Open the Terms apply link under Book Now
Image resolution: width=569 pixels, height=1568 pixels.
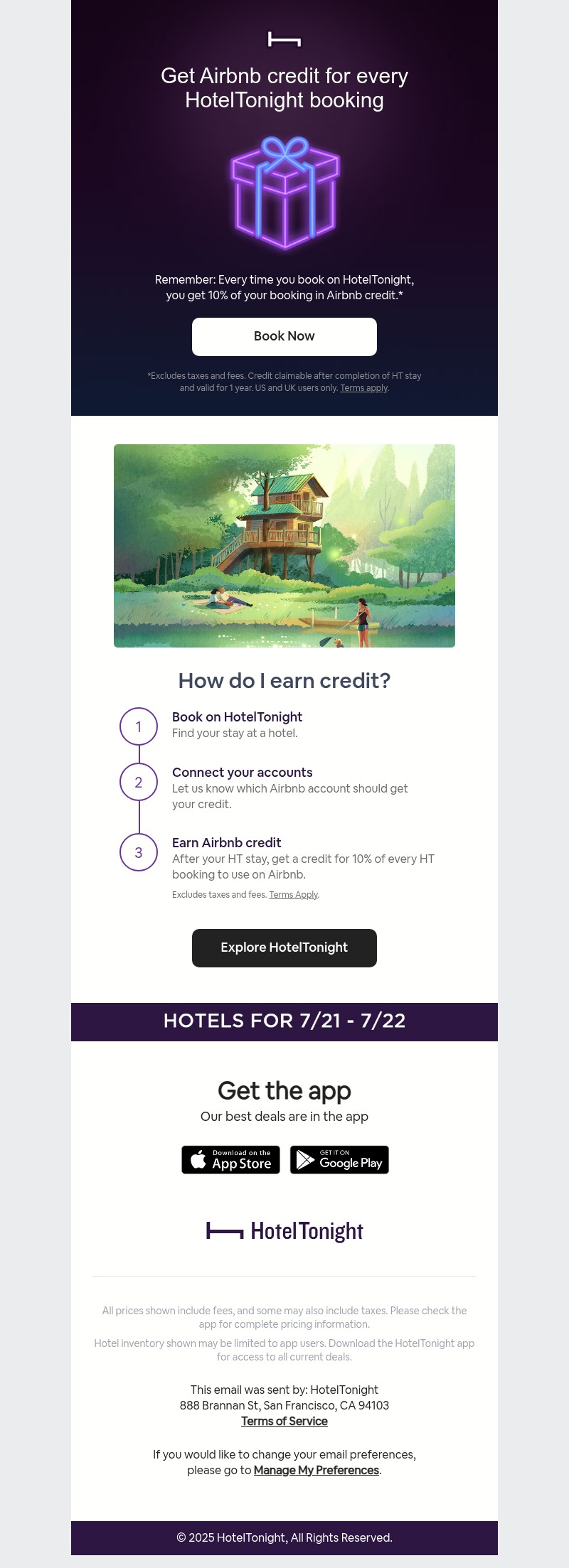(363, 388)
